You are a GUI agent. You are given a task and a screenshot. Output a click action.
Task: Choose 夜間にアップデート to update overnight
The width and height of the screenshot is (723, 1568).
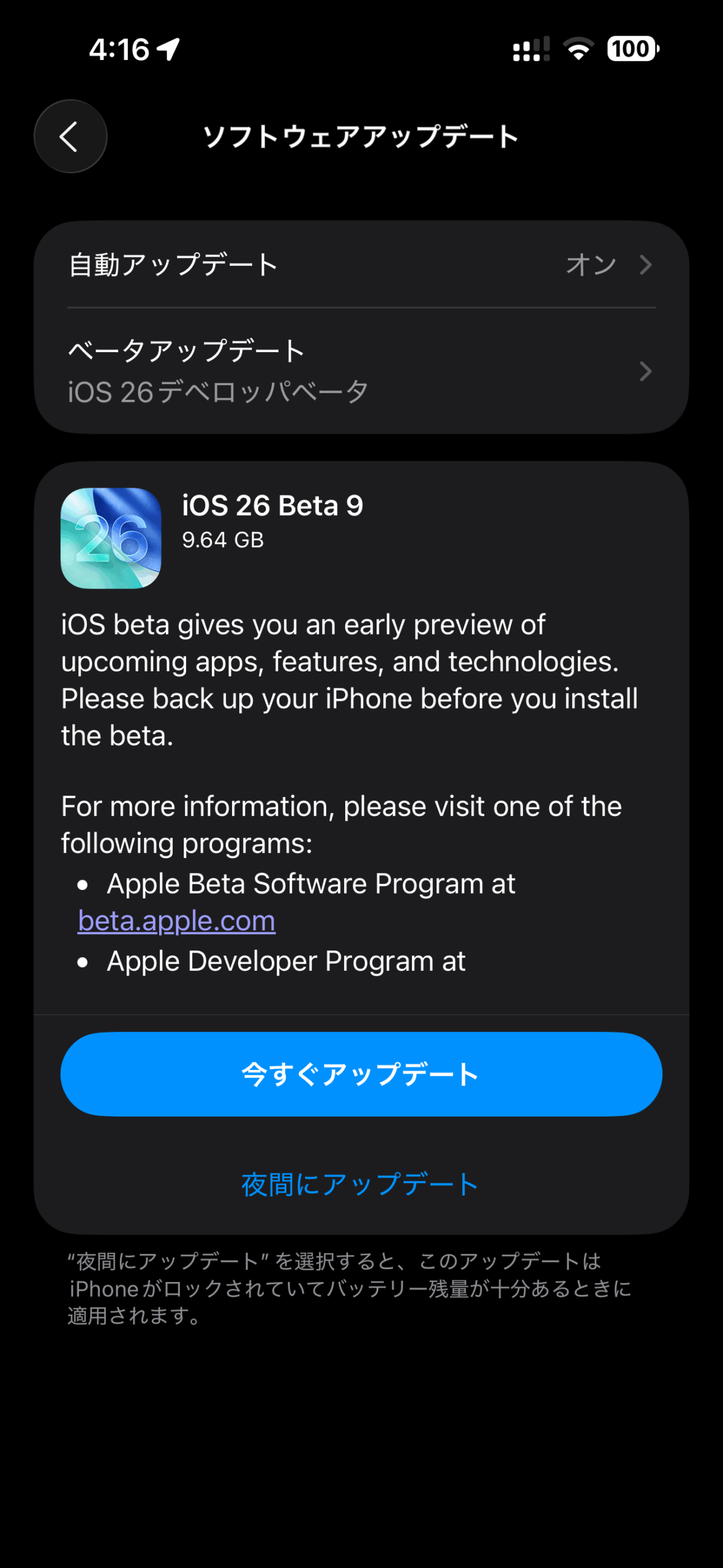360,1184
